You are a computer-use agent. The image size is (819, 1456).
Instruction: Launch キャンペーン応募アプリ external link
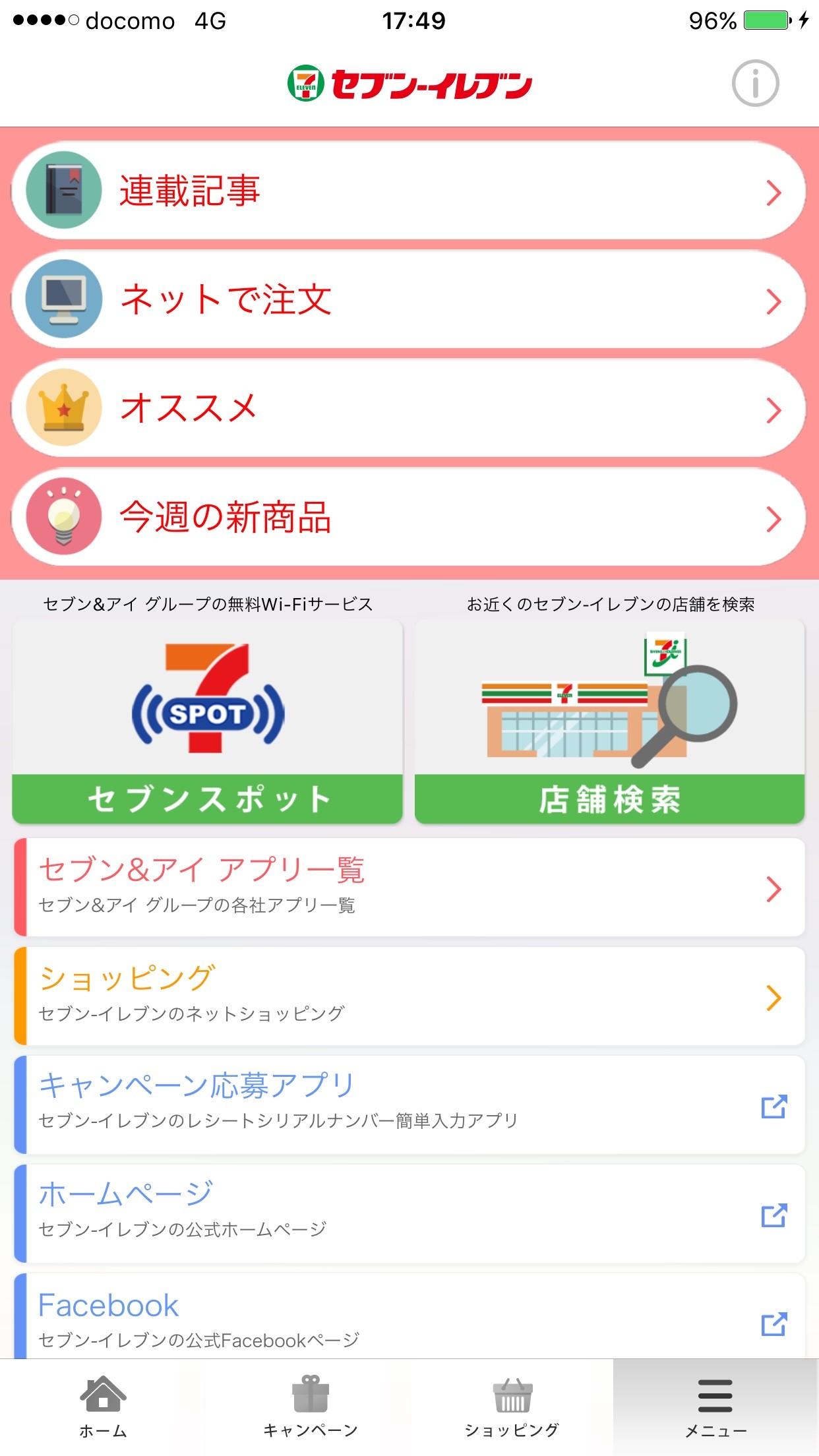point(409,1105)
